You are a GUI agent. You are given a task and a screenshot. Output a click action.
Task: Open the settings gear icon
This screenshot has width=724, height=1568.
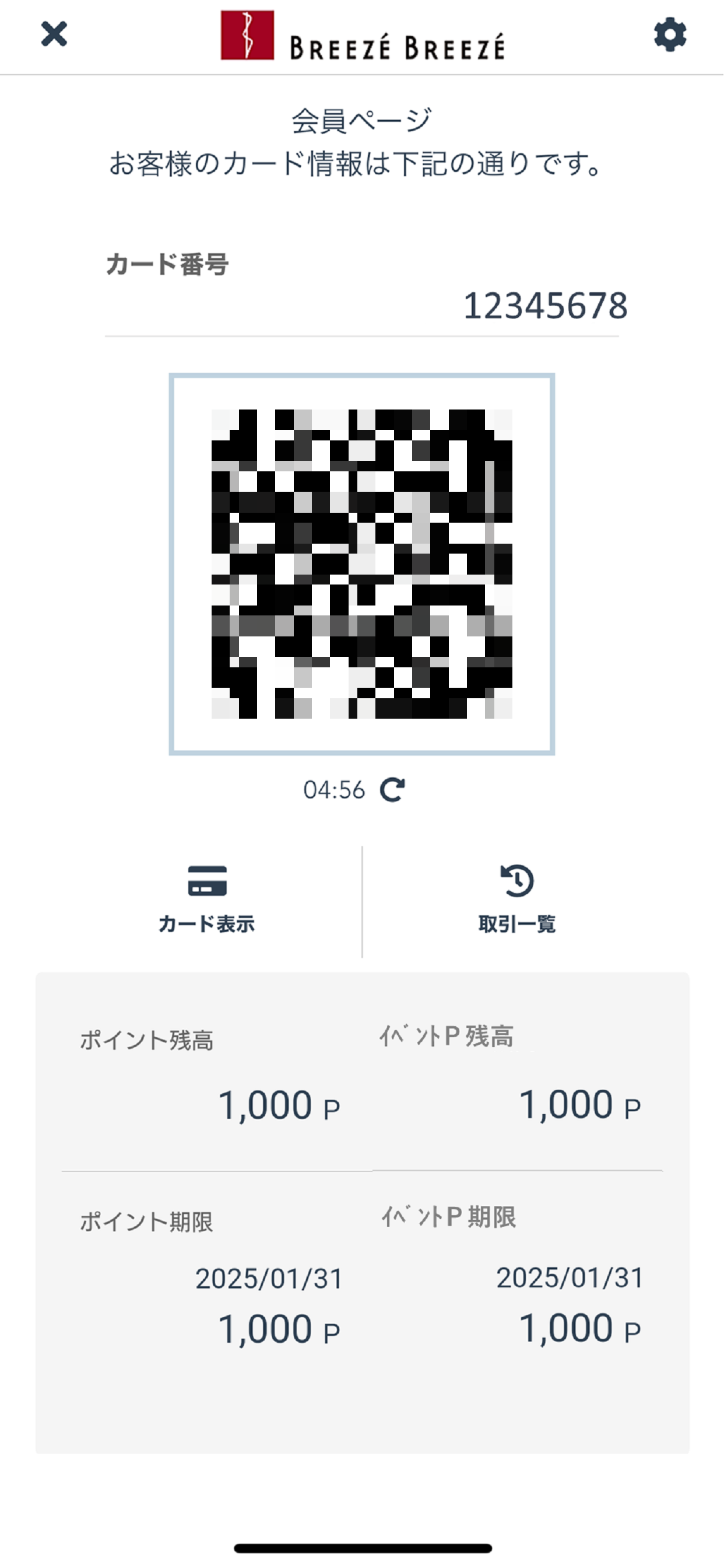coord(670,34)
